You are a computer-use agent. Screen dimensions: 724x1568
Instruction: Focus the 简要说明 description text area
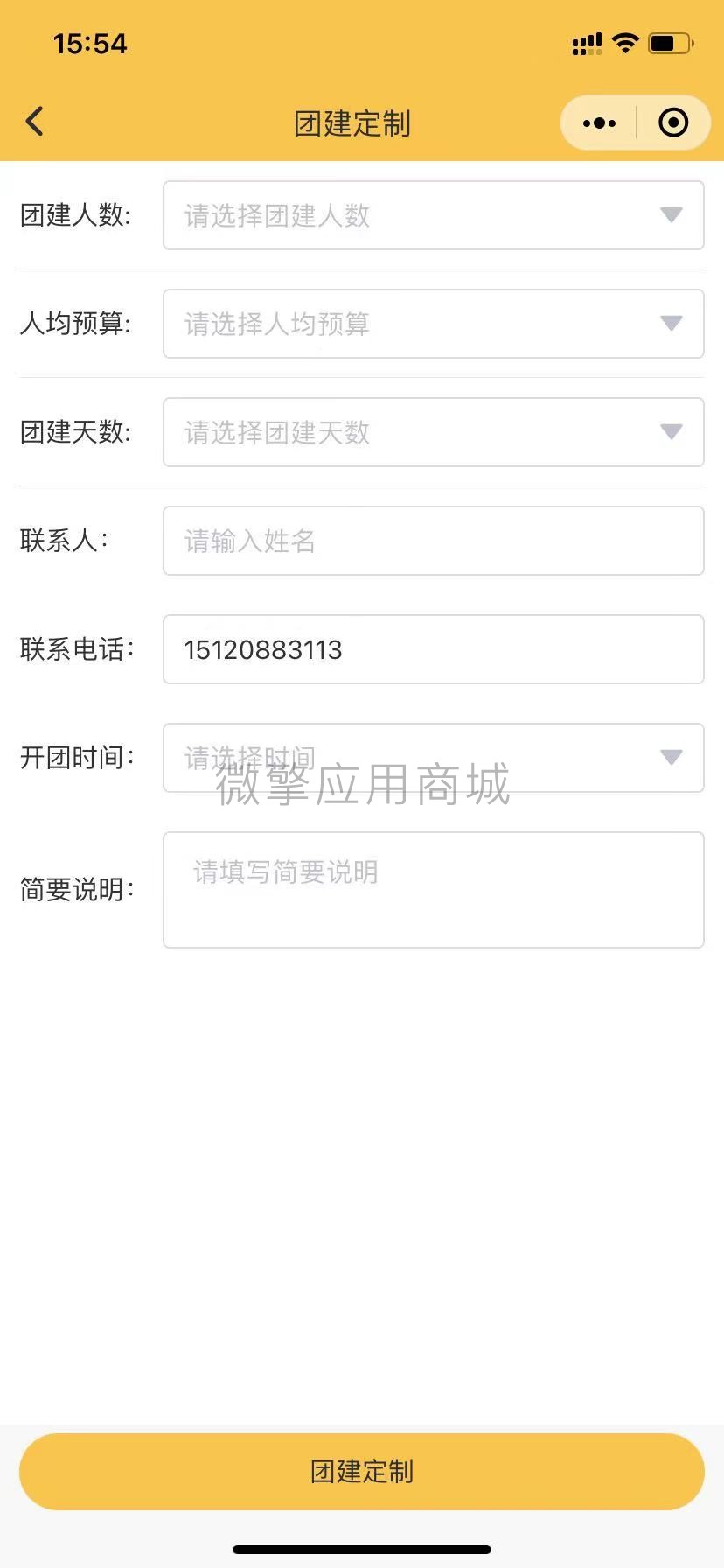(x=433, y=890)
